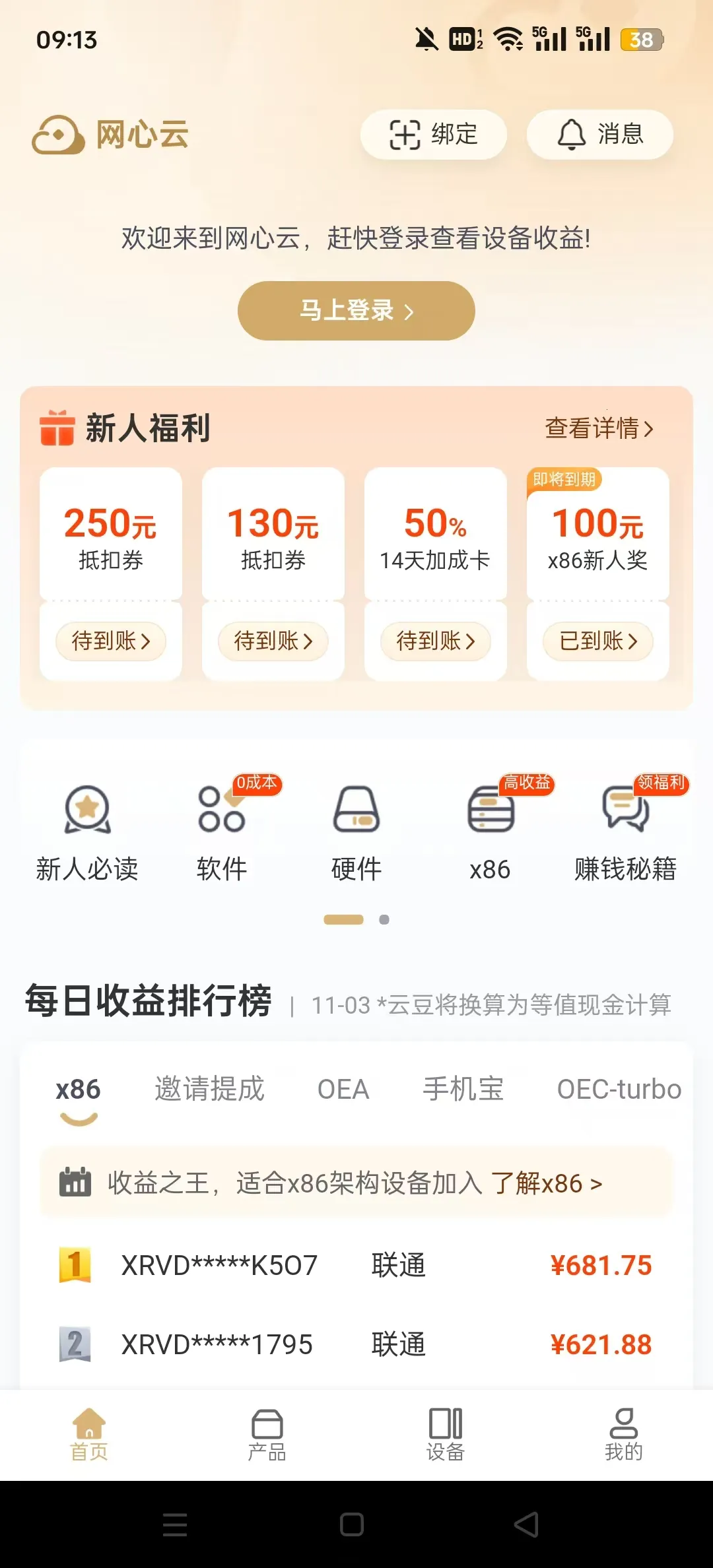Switch to the 邀请提成 ranking tab

(x=209, y=1089)
